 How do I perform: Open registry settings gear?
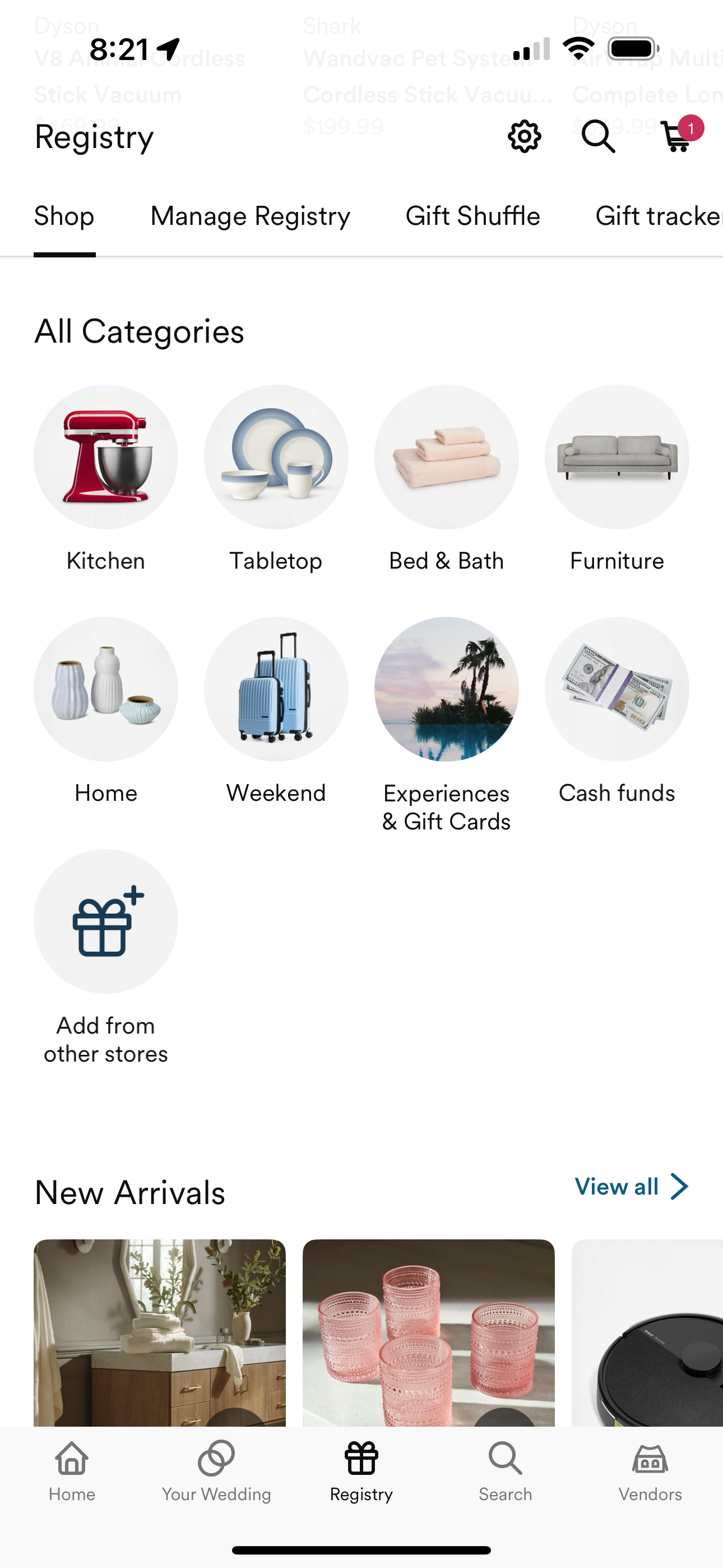(x=524, y=136)
